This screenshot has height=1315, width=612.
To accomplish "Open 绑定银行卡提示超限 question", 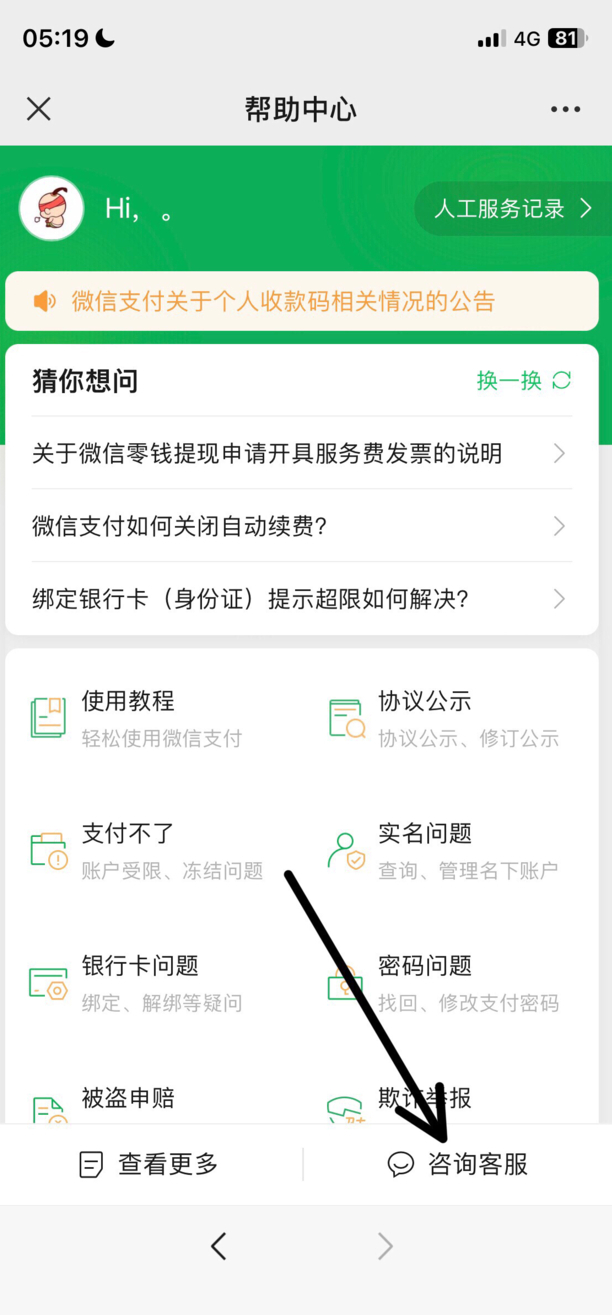I will click(x=300, y=599).
